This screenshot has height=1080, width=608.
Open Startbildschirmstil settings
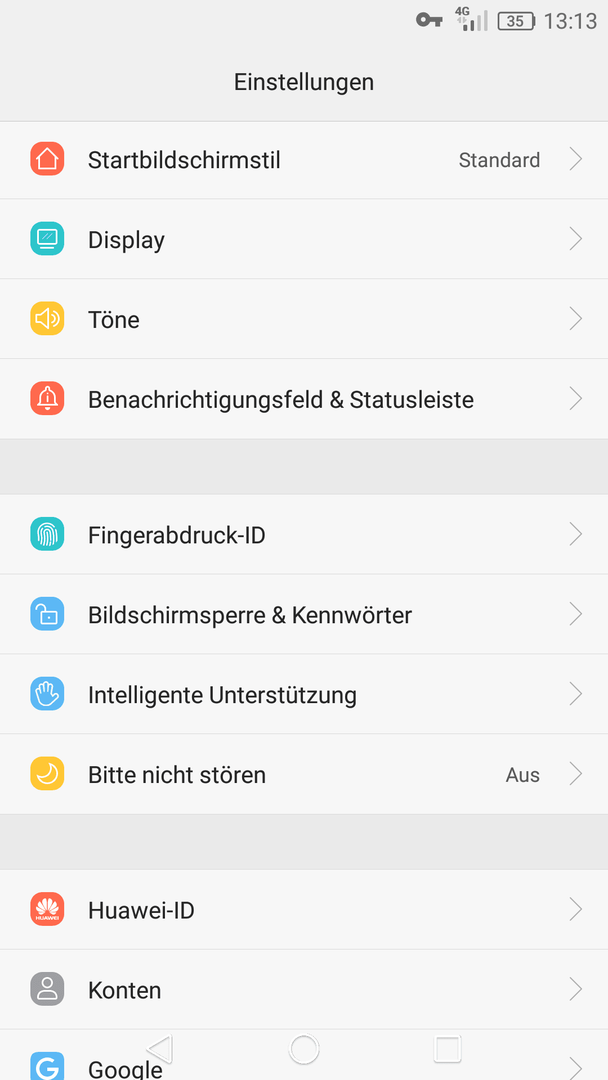coord(304,160)
